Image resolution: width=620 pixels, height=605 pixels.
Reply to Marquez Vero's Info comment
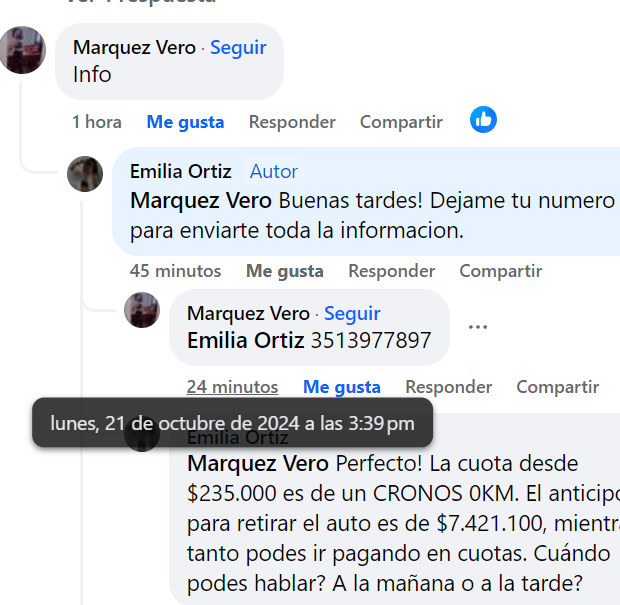pos(292,122)
